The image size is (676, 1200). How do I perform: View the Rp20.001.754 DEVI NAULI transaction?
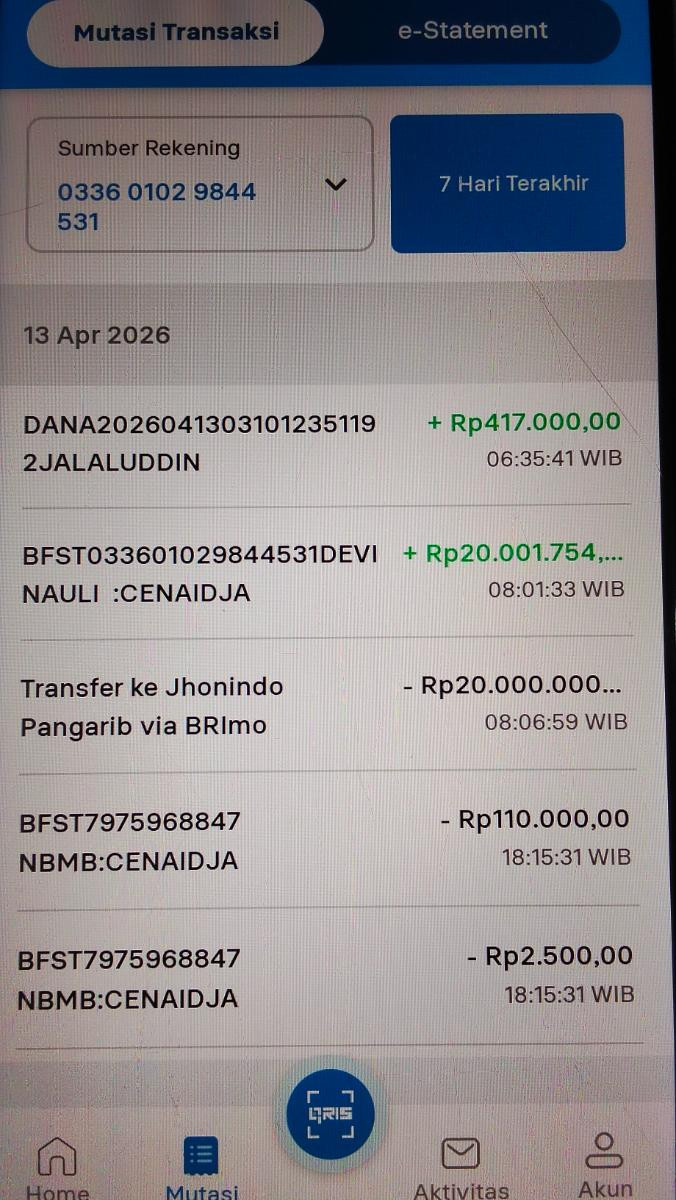pyautogui.click(x=324, y=572)
